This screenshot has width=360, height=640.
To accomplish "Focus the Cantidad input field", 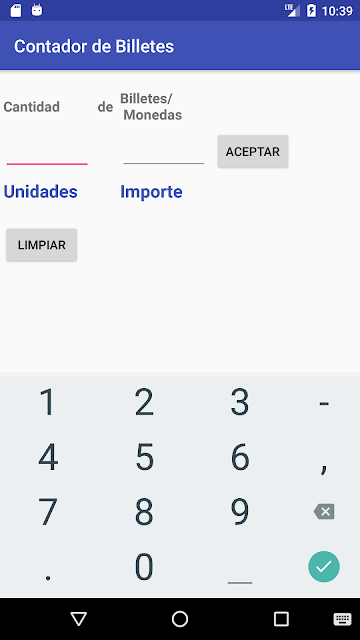I will pyautogui.click(x=47, y=151).
